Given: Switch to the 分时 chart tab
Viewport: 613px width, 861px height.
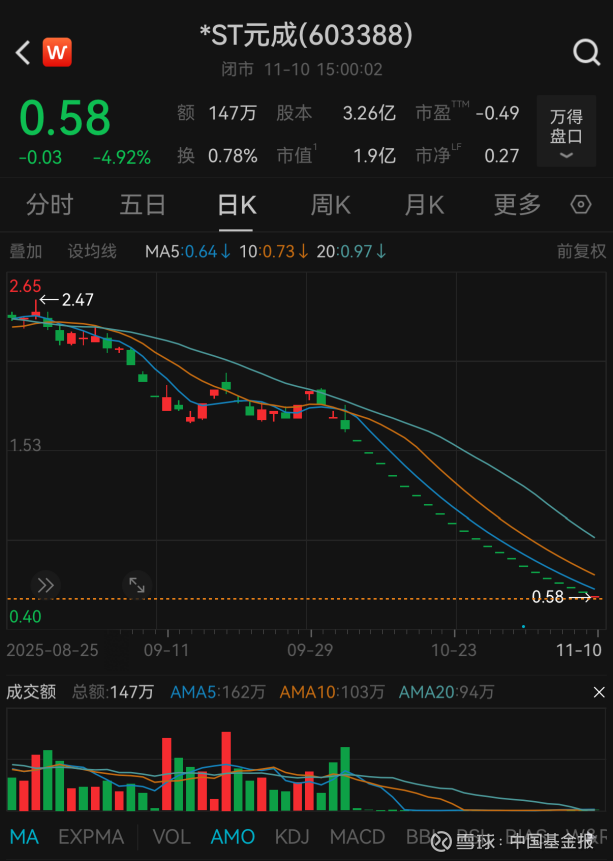Looking at the screenshot, I should pos(49,206).
